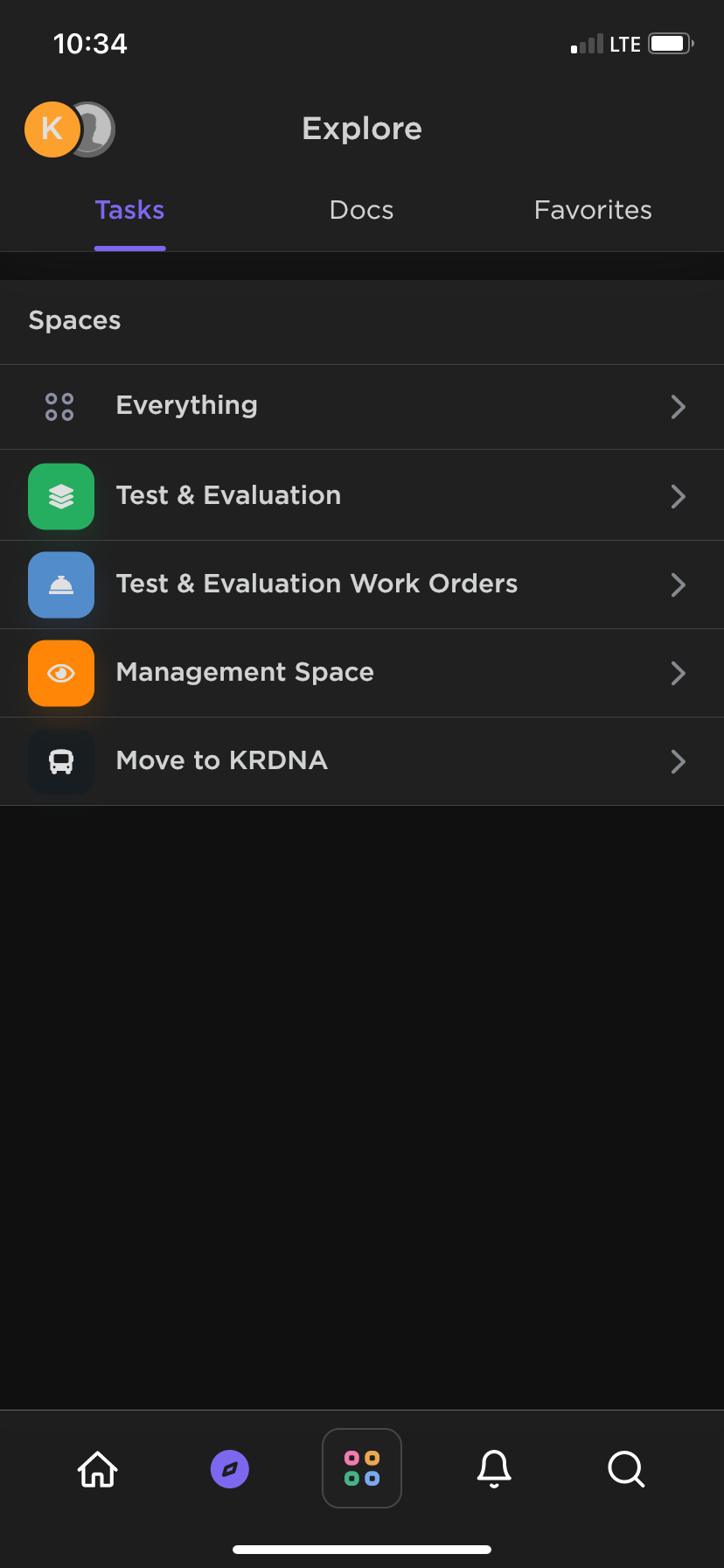Image resolution: width=724 pixels, height=1568 pixels.
Task: Go to the Home tab in bottom bar
Action: [x=98, y=1469]
